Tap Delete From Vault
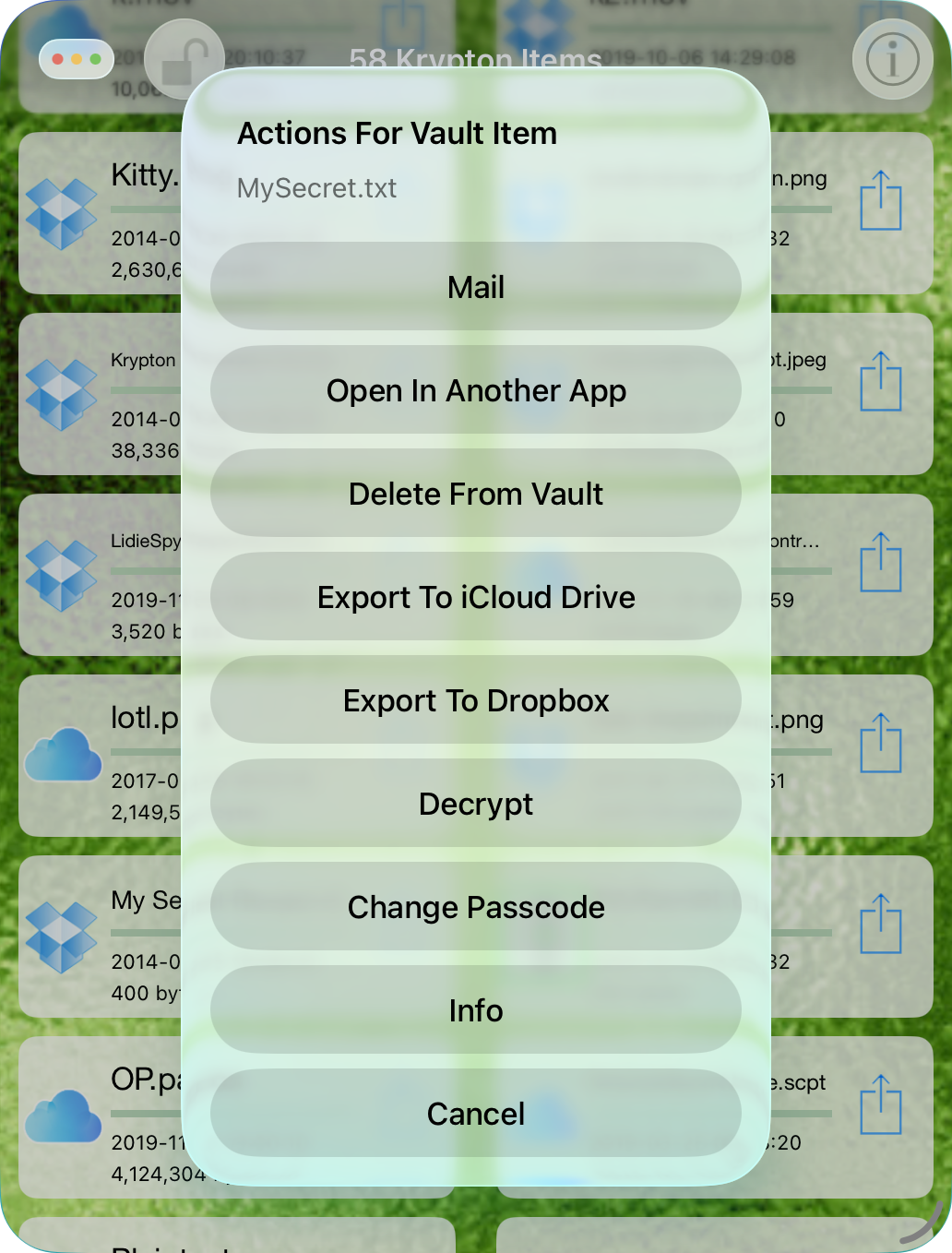 tap(476, 494)
